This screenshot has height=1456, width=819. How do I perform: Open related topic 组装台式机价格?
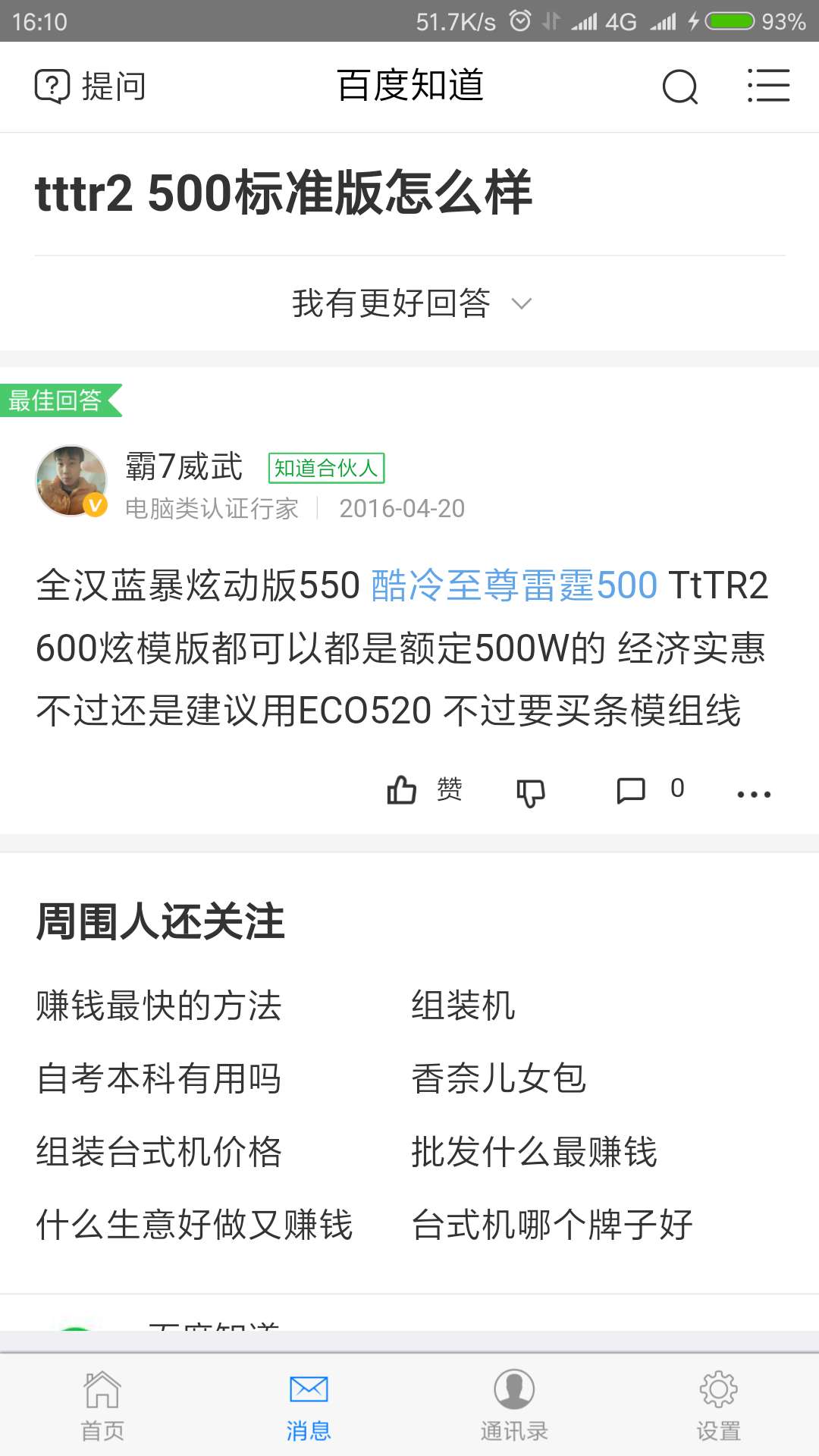(x=158, y=1151)
